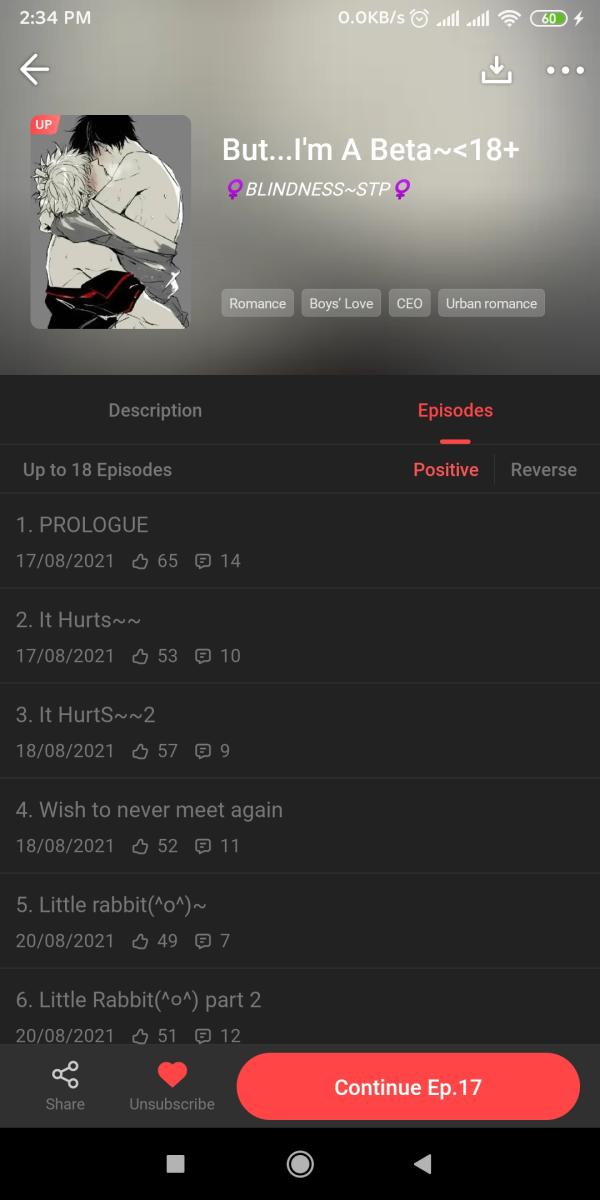Select the Boys' Love tag chip

coord(341,303)
